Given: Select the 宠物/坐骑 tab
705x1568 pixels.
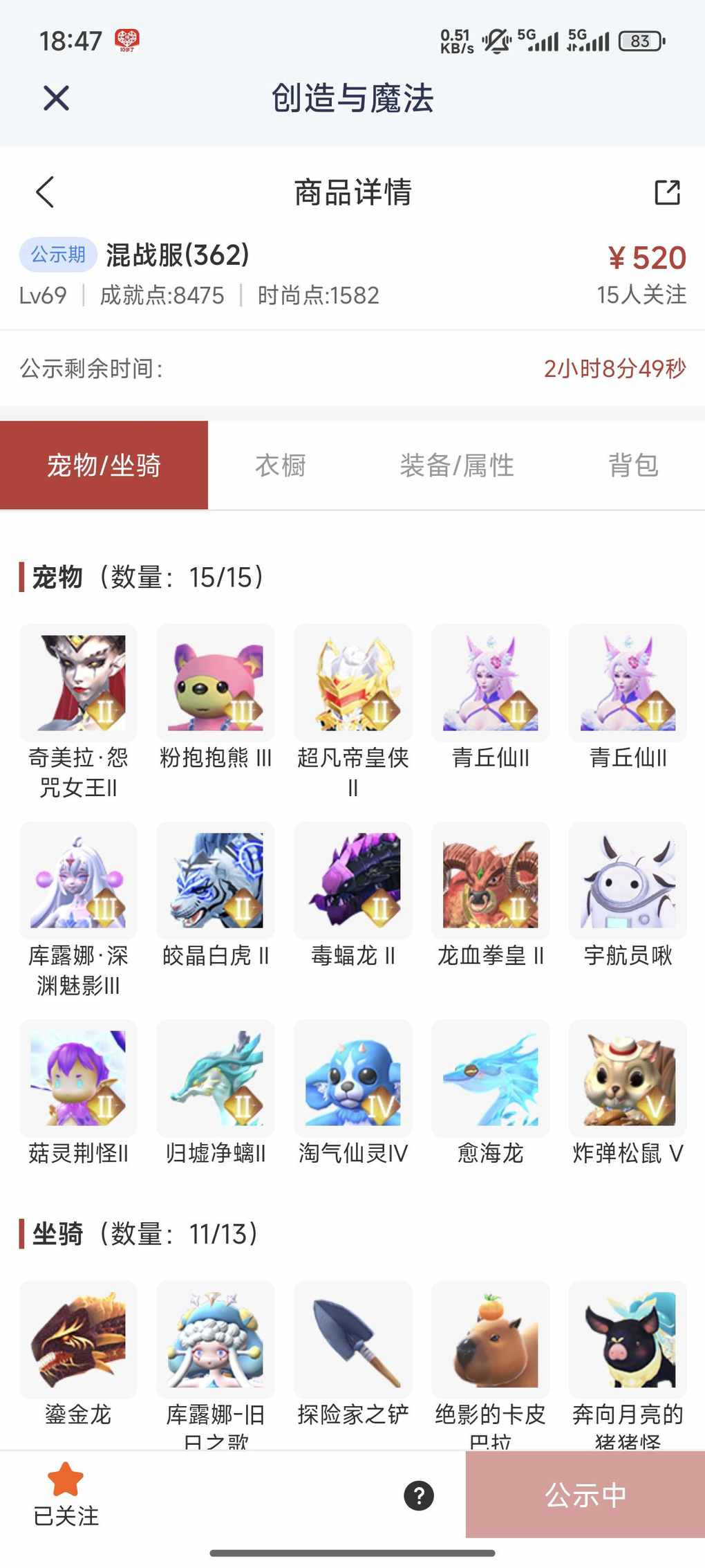Looking at the screenshot, I should tap(104, 465).
